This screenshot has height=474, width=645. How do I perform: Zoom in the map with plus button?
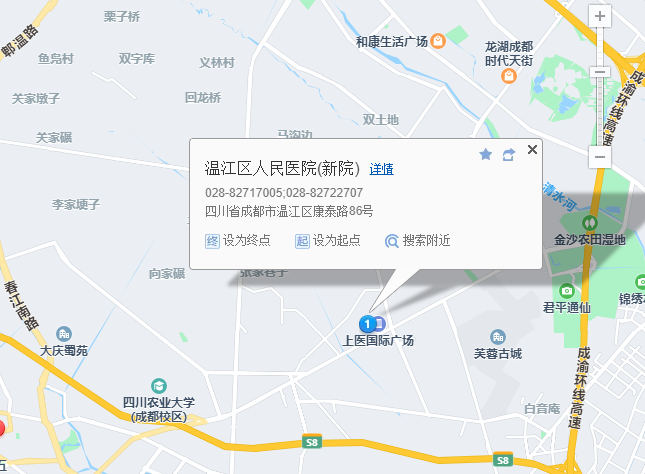click(600, 17)
